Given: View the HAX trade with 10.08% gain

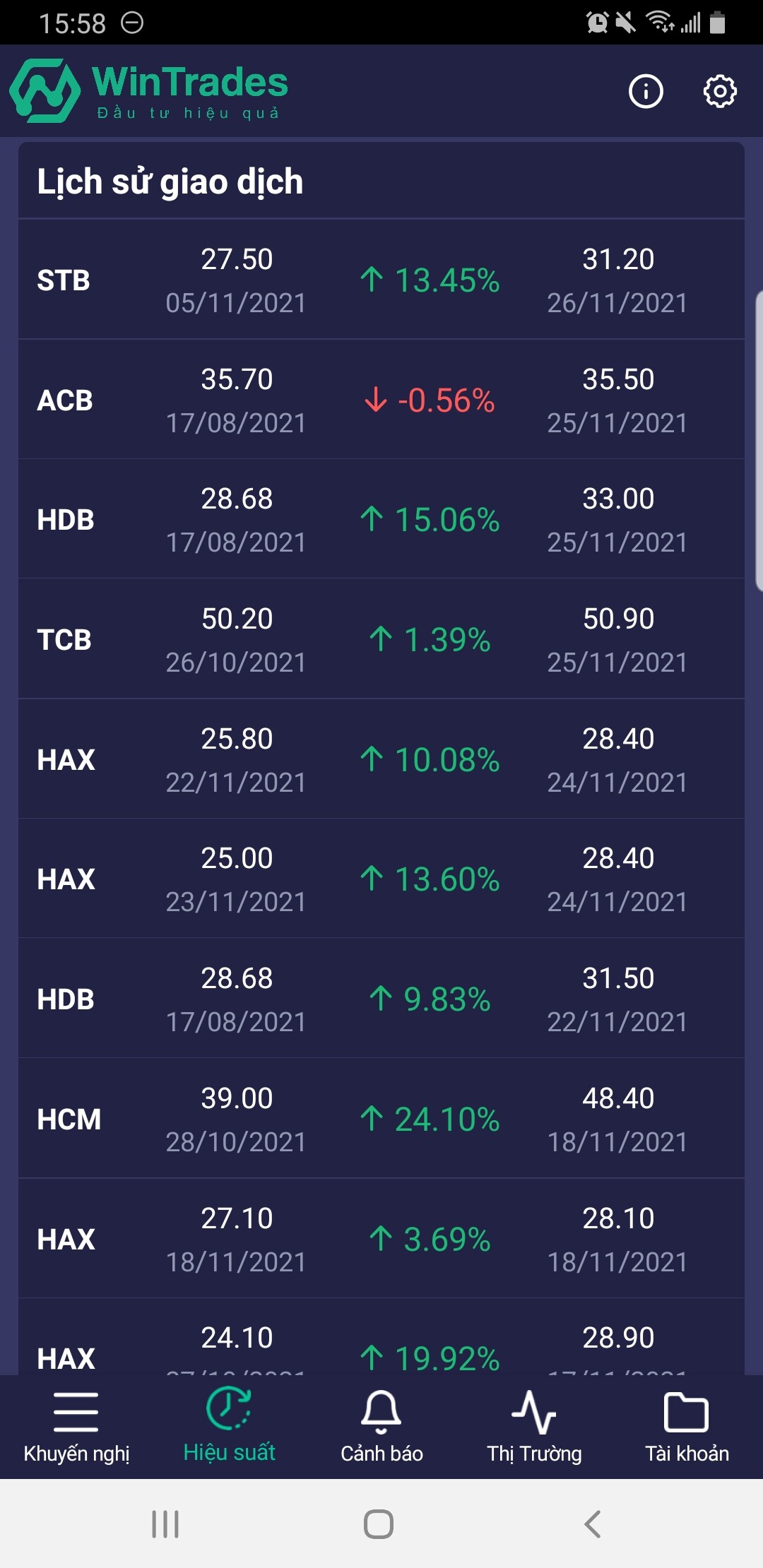Looking at the screenshot, I should [381, 760].
